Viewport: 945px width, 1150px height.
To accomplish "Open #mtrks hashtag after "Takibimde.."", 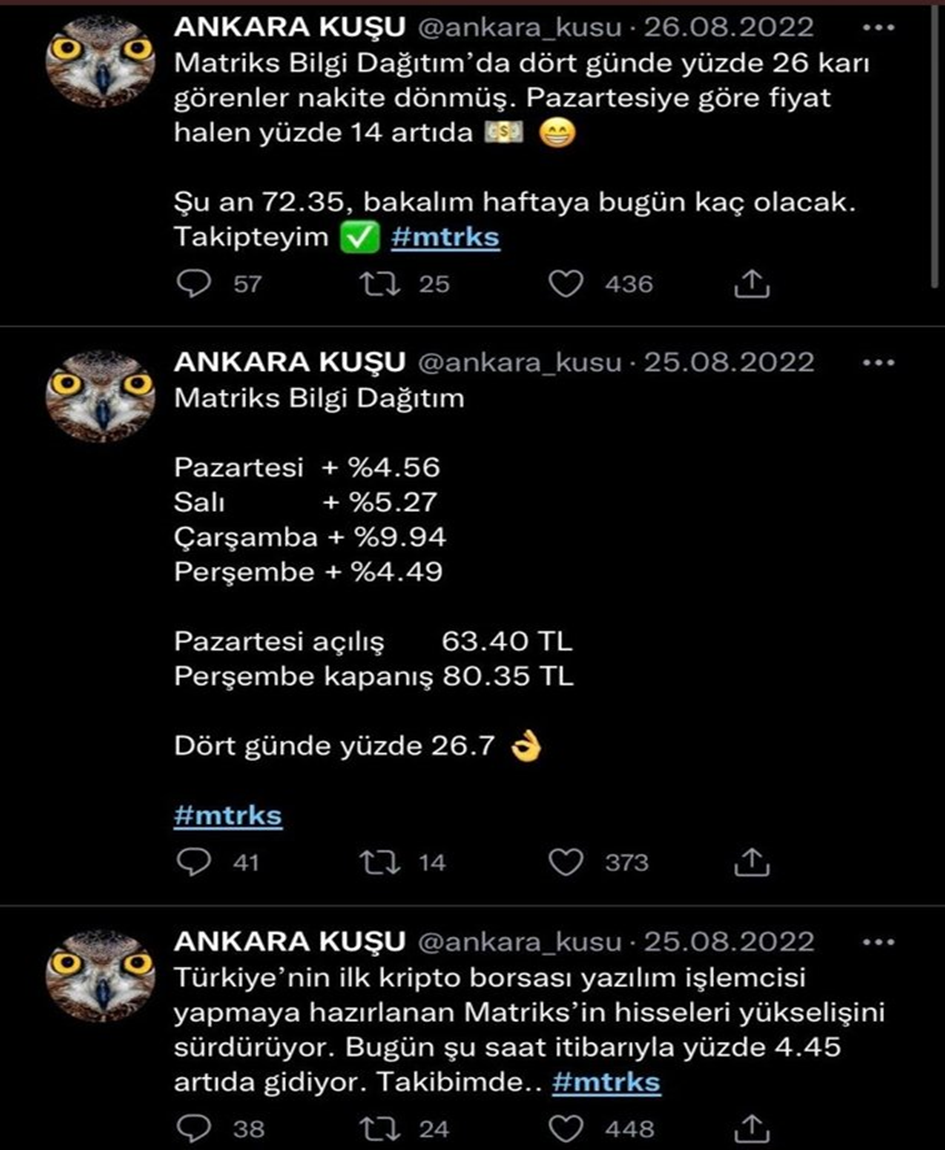I will 606,1082.
